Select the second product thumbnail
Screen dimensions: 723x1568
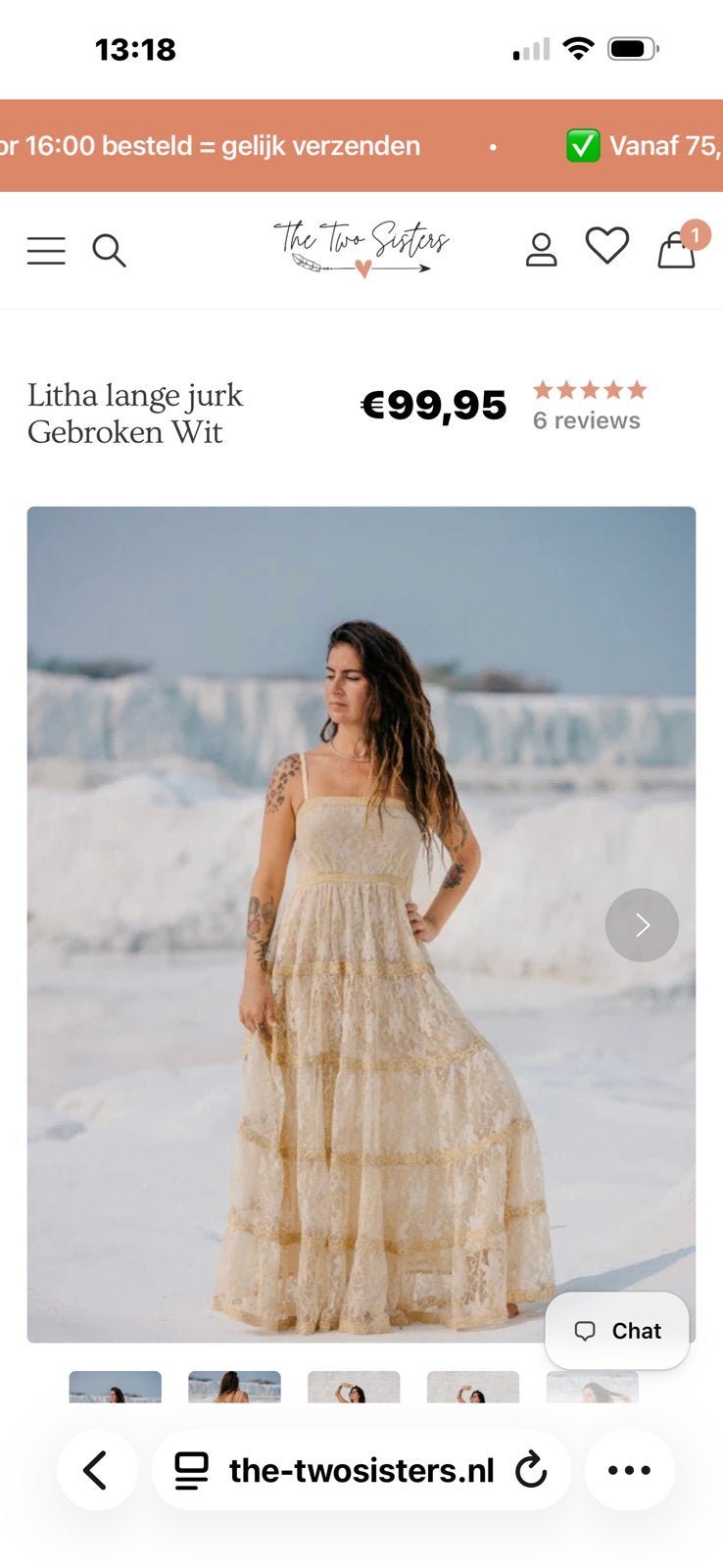234,1387
